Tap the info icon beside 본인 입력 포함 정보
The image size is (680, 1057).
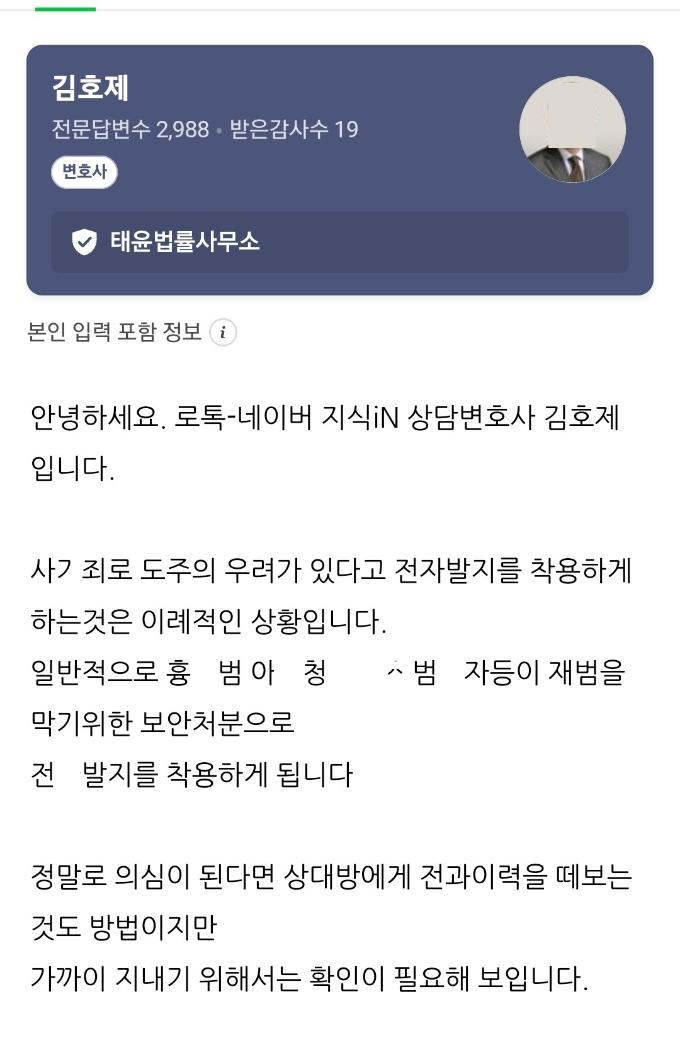click(x=223, y=332)
